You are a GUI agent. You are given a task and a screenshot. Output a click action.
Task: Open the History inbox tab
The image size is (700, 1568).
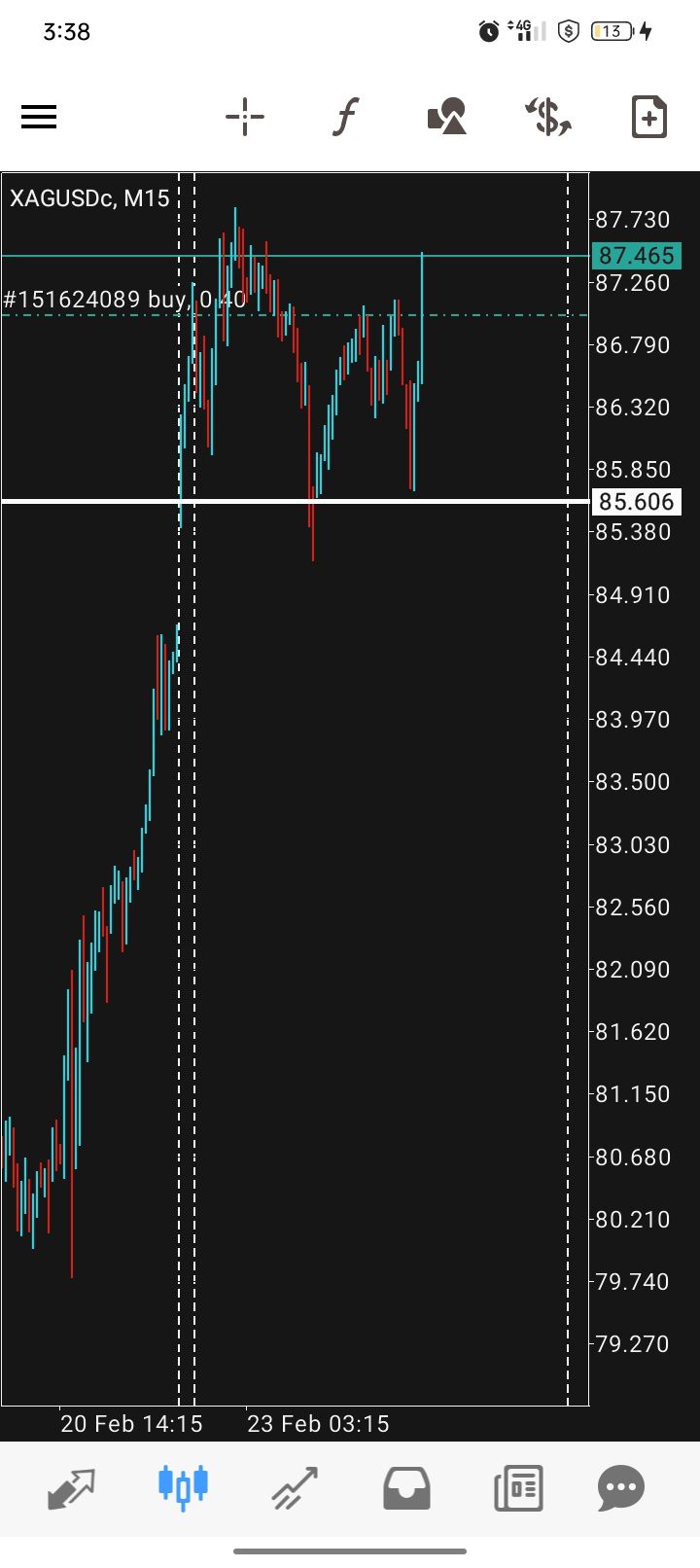click(406, 1487)
